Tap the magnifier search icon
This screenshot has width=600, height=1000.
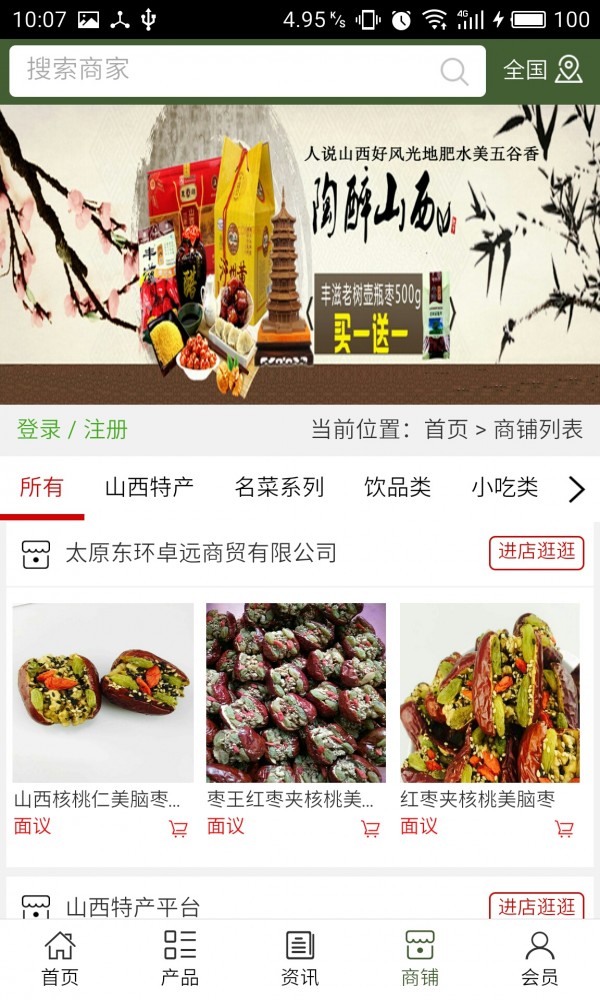(x=454, y=71)
